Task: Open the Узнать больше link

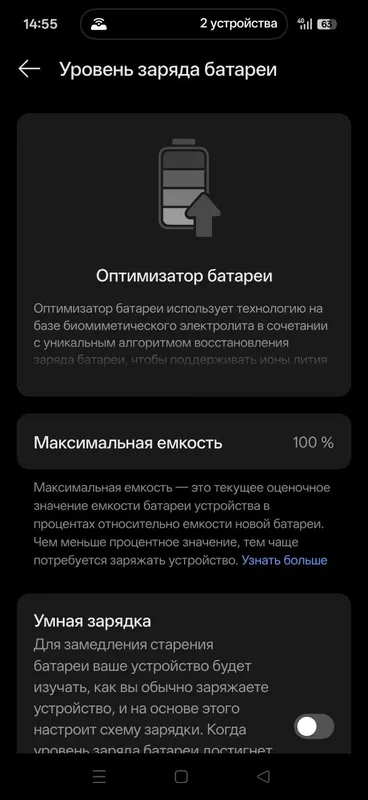Action: 284,560
